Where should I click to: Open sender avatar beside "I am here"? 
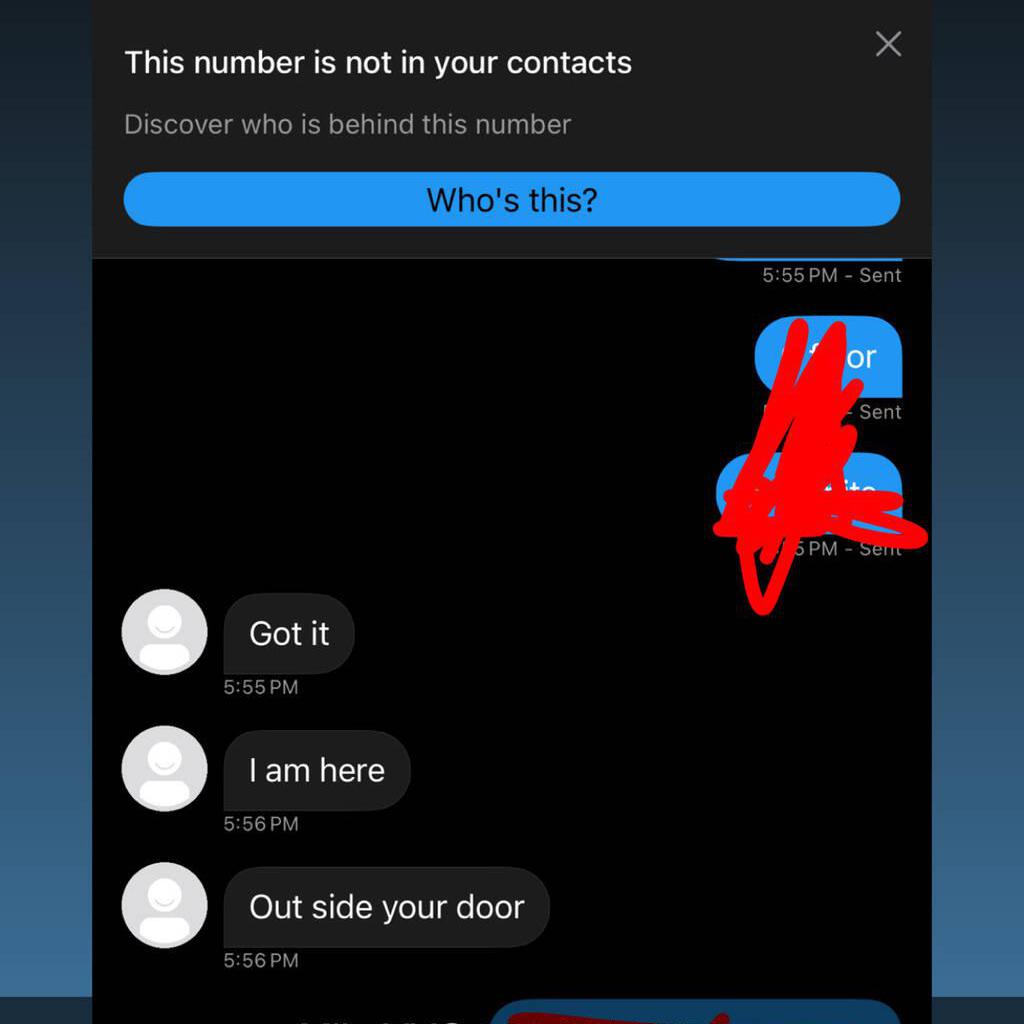164,769
